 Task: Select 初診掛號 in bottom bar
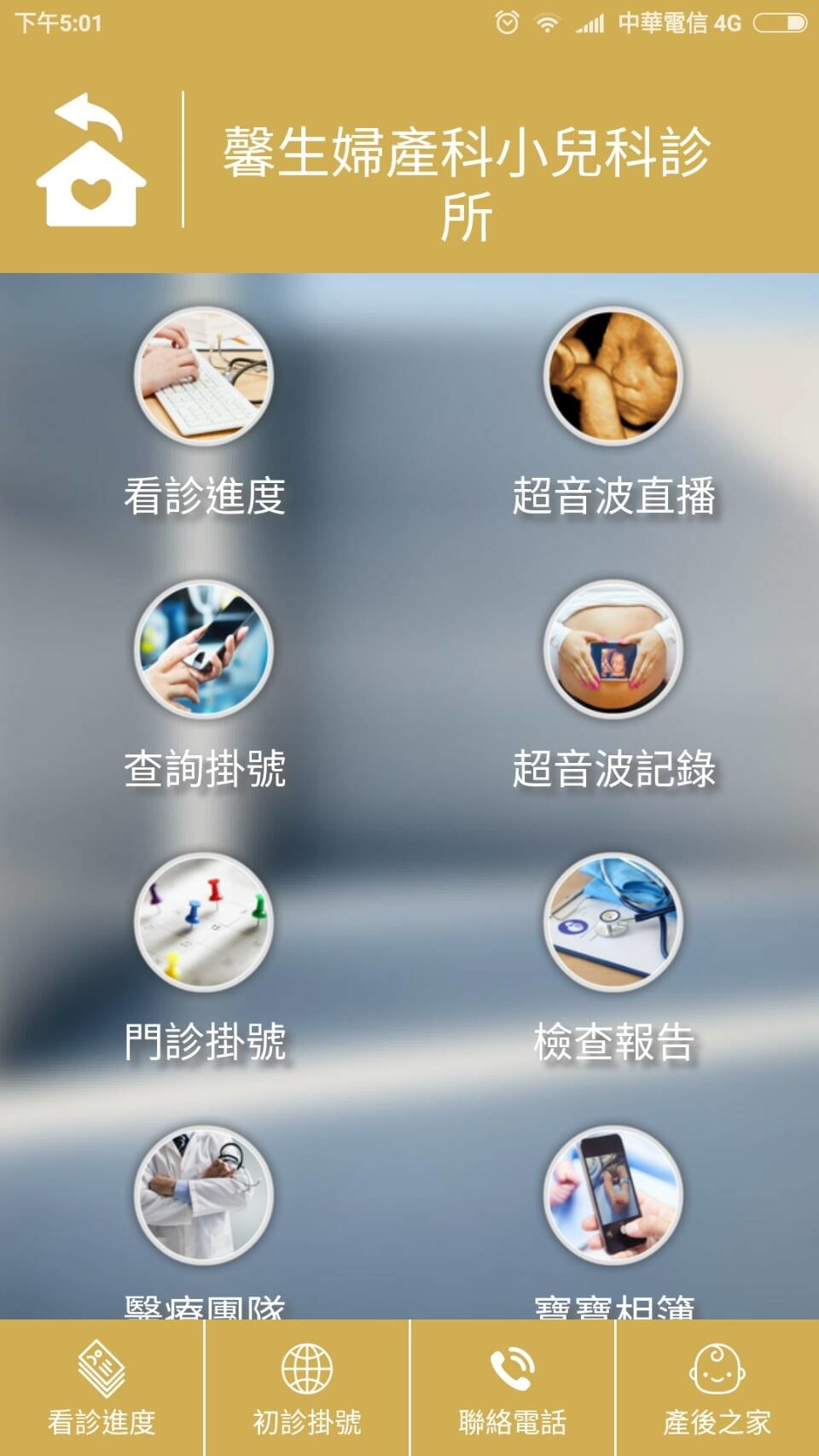tap(307, 1389)
